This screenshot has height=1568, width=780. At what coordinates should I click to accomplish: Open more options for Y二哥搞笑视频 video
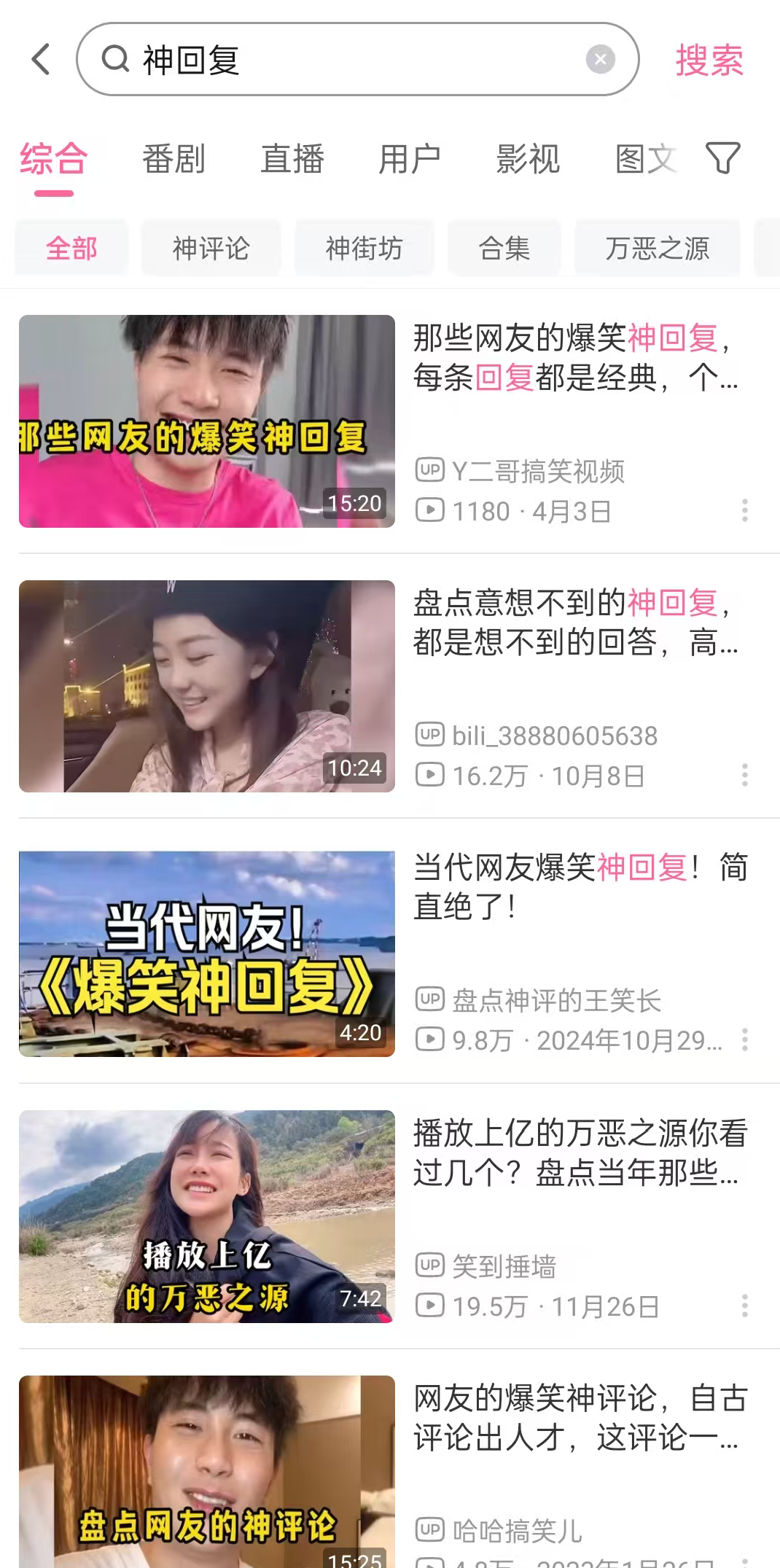coord(744,510)
